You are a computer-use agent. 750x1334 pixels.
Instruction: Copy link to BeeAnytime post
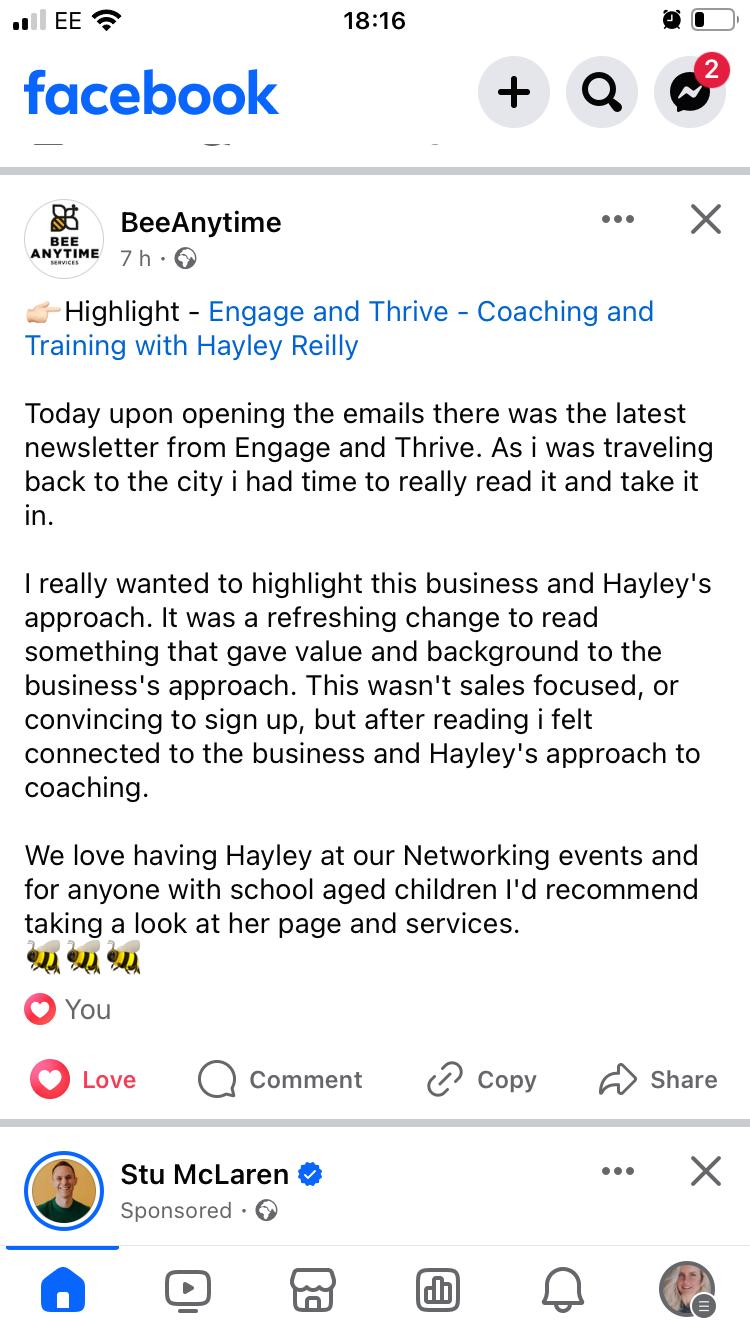[482, 1080]
